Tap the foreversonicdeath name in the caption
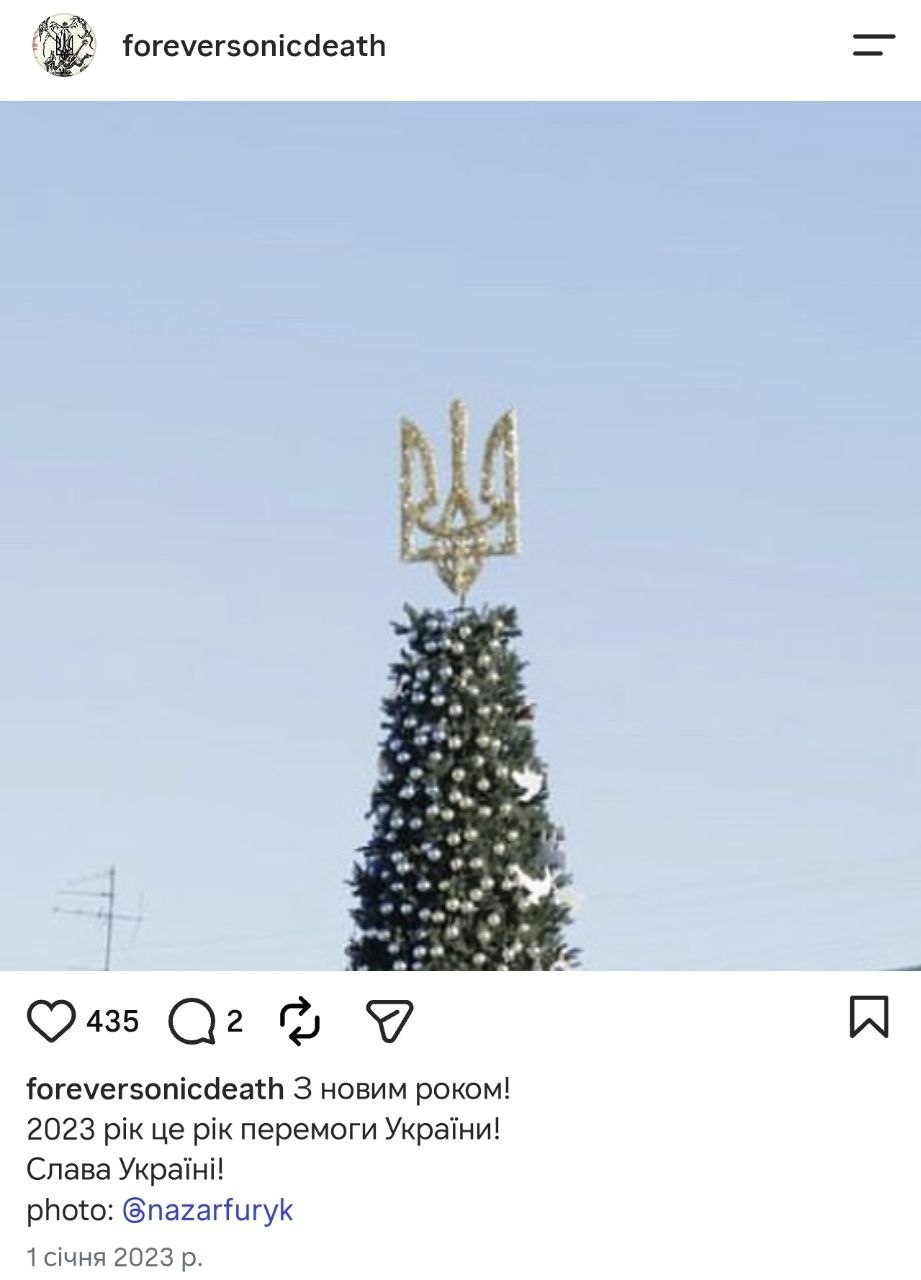Image resolution: width=921 pixels, height=1280 pixels. coord(156,1089)
